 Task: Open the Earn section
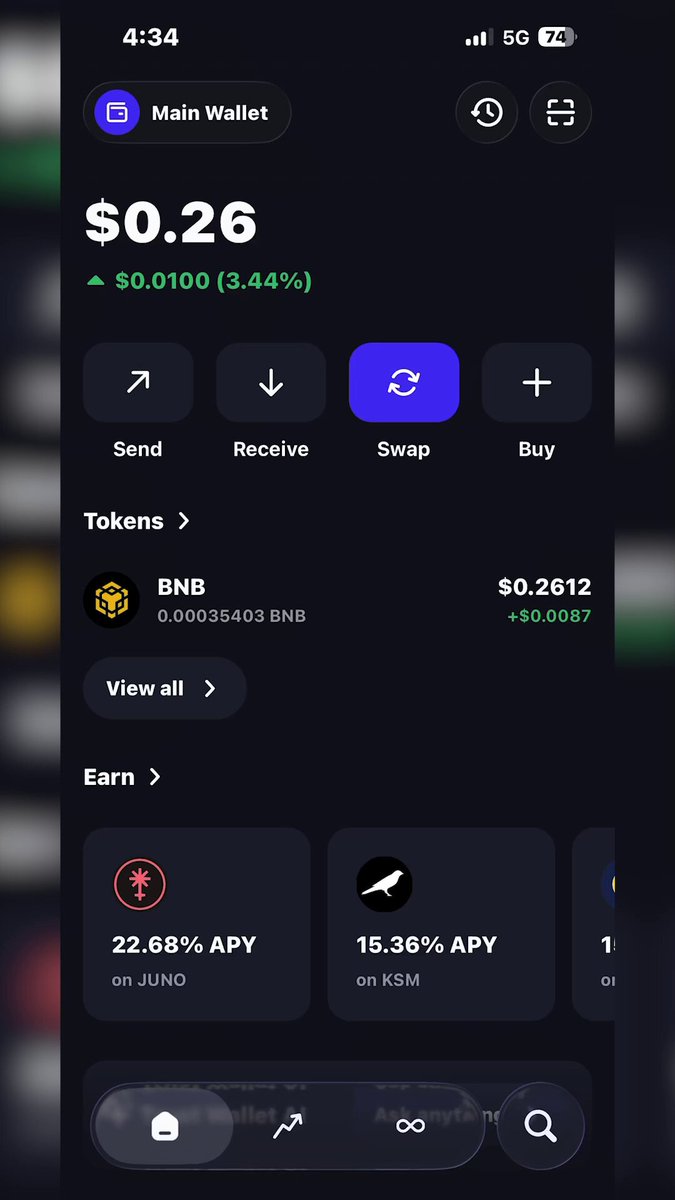(x=122, y=777)
